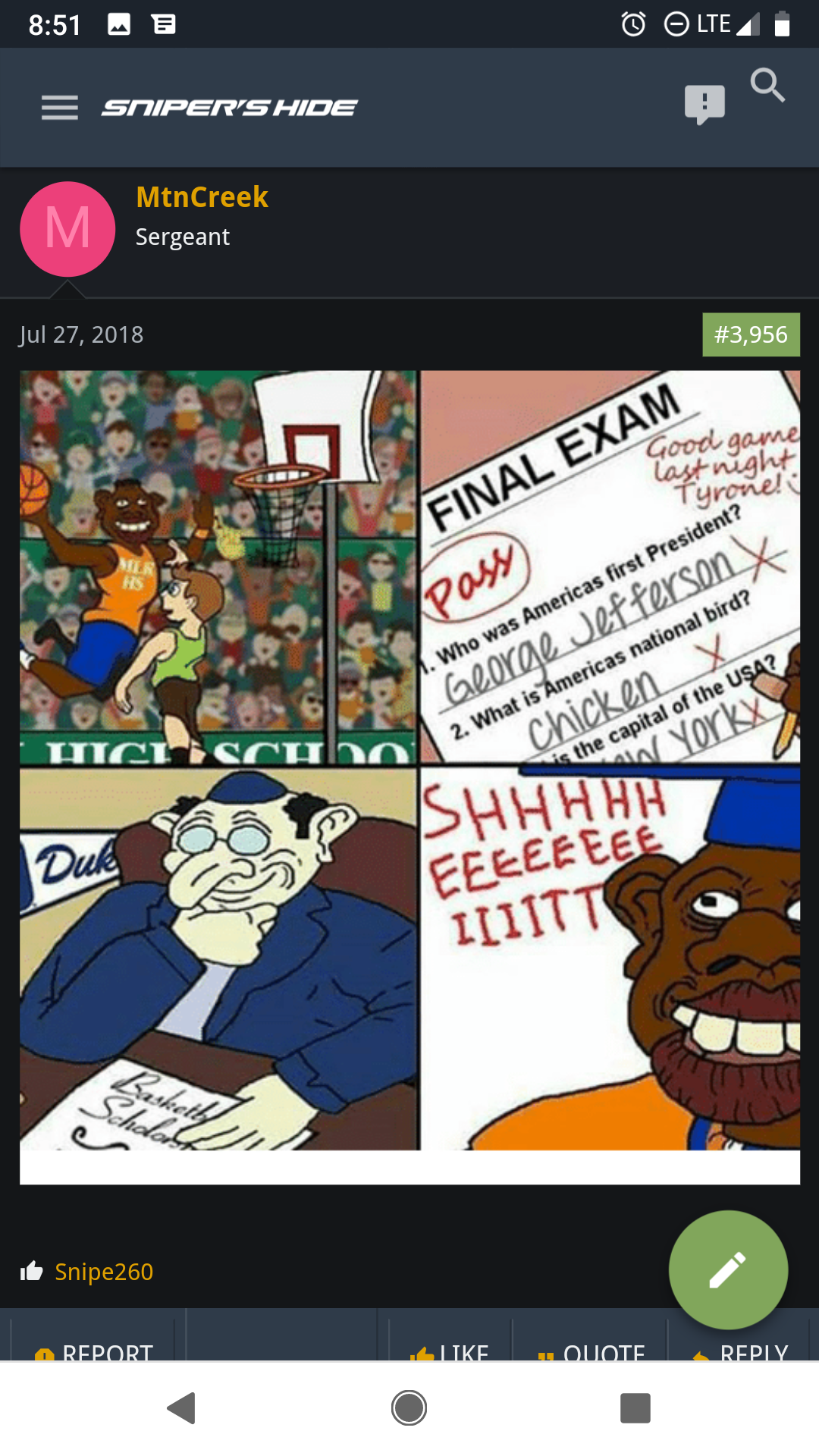Report this post
819x1456 pixels.
point(93,1351)
